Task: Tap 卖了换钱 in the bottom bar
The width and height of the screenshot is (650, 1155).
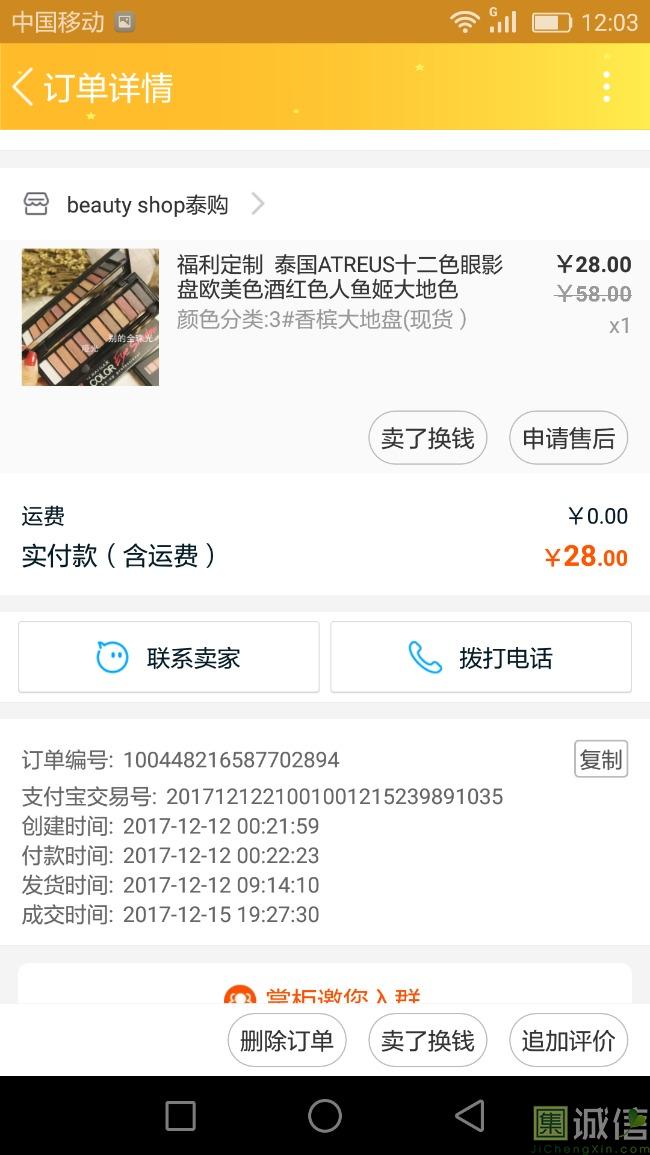Action: [x=427, y=1040]
